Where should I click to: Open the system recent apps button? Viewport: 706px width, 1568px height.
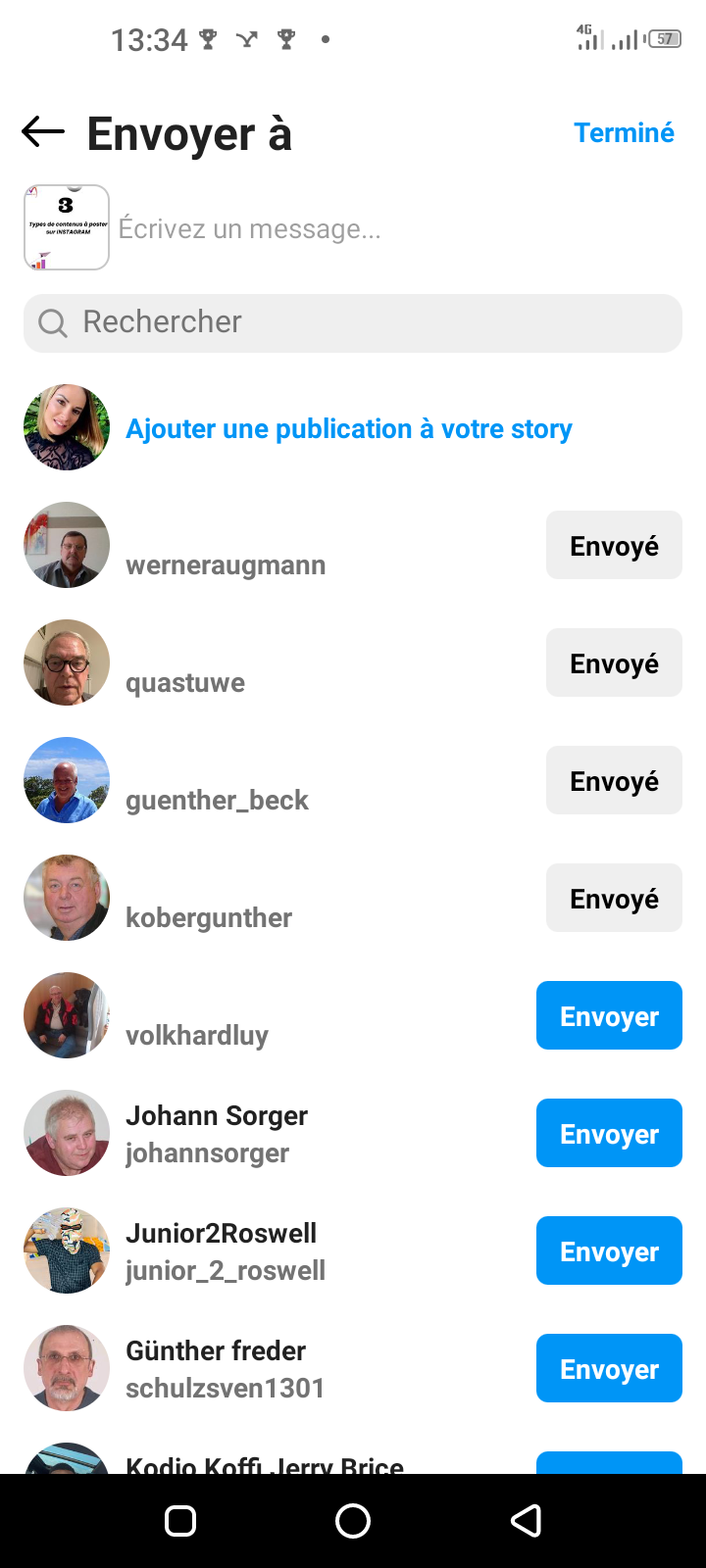[x=180, y=1521]
